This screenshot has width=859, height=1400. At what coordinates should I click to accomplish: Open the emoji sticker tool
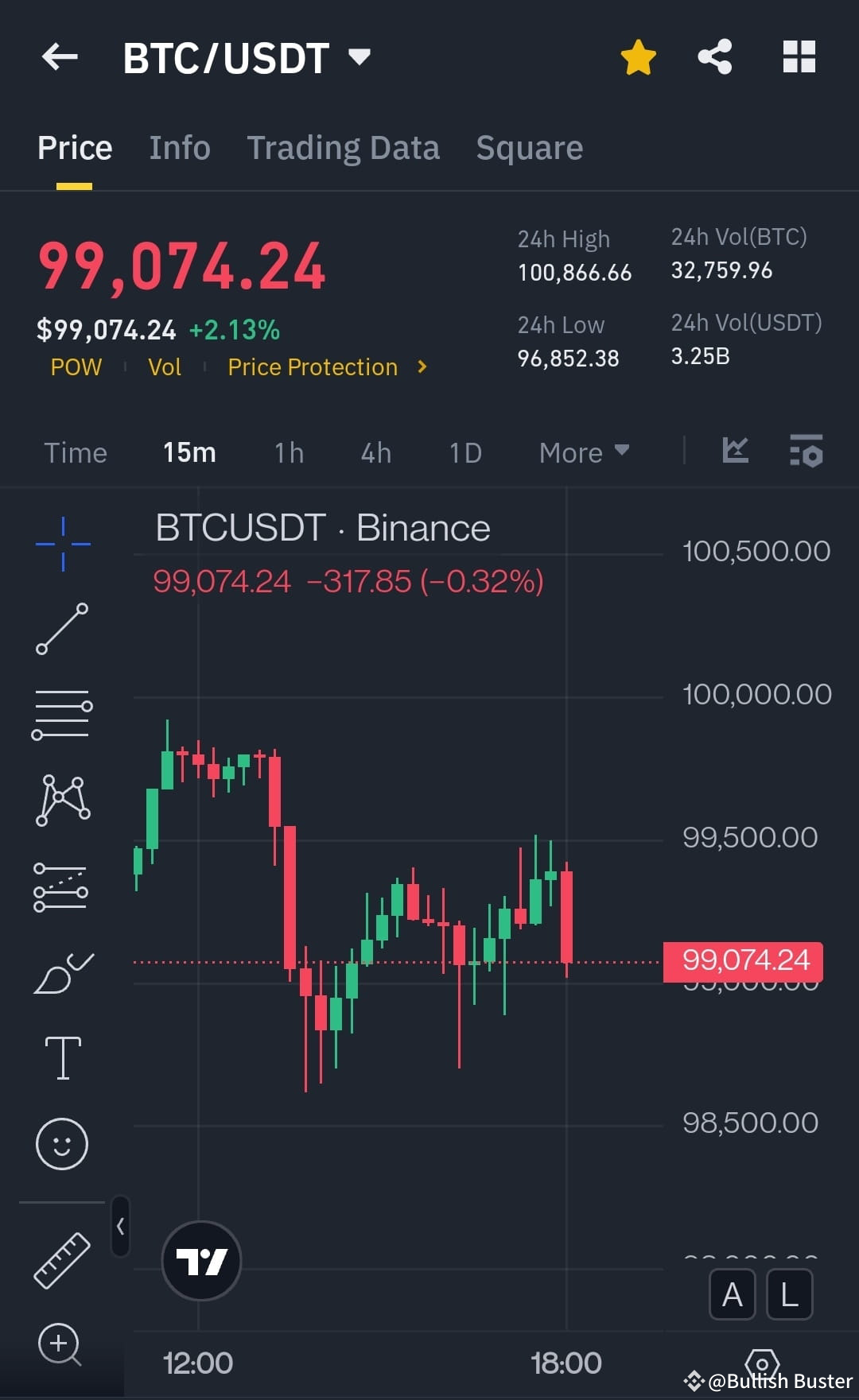pyautogui.click(x=62, y=1142)
